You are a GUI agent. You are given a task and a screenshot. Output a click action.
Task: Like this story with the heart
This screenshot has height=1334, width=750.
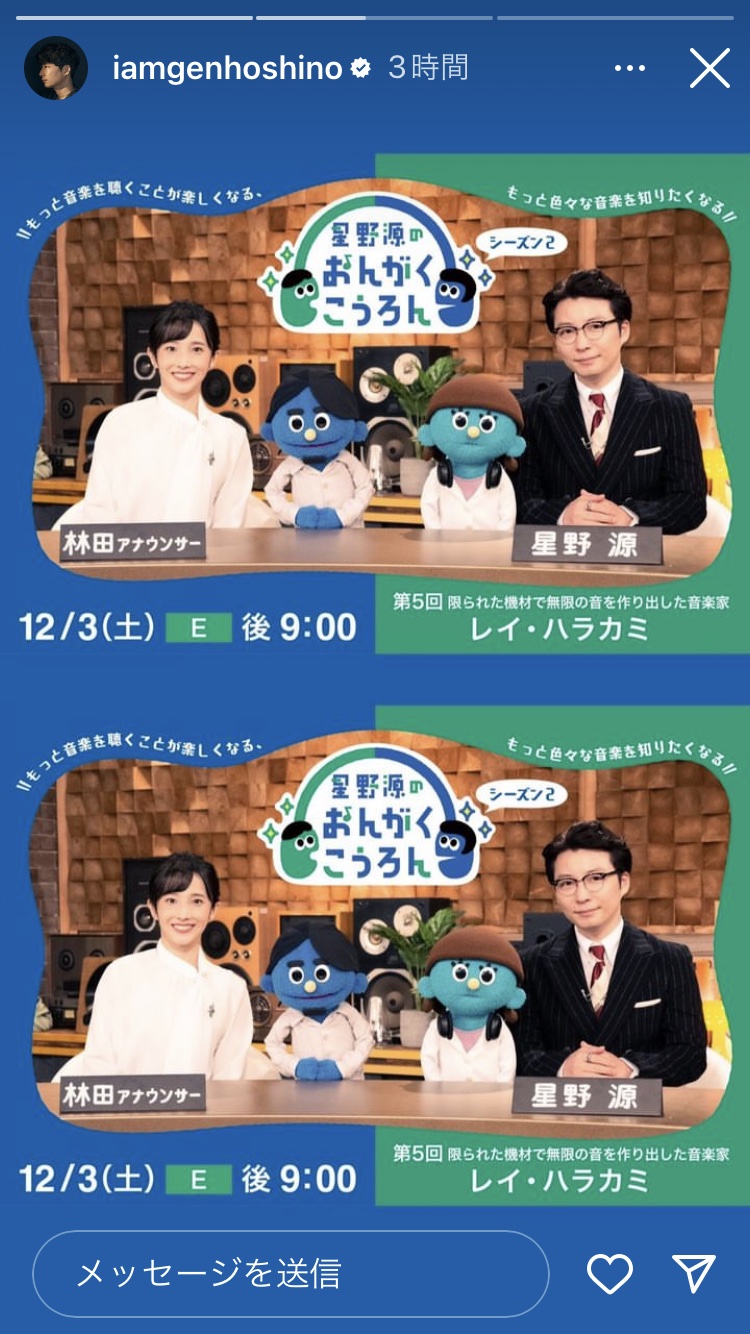[x=609, y=1273]
